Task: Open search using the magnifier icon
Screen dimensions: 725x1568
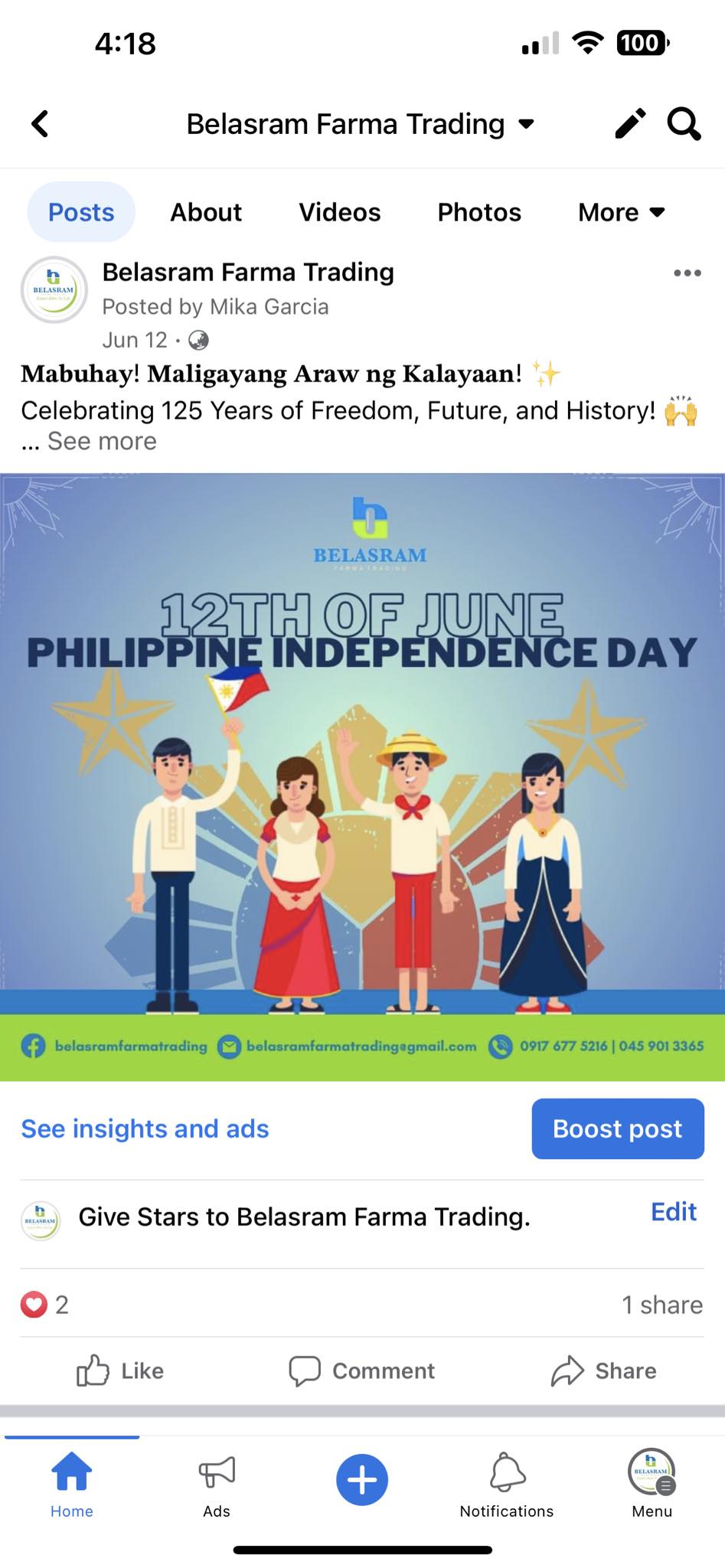Action: coord(683,123)
